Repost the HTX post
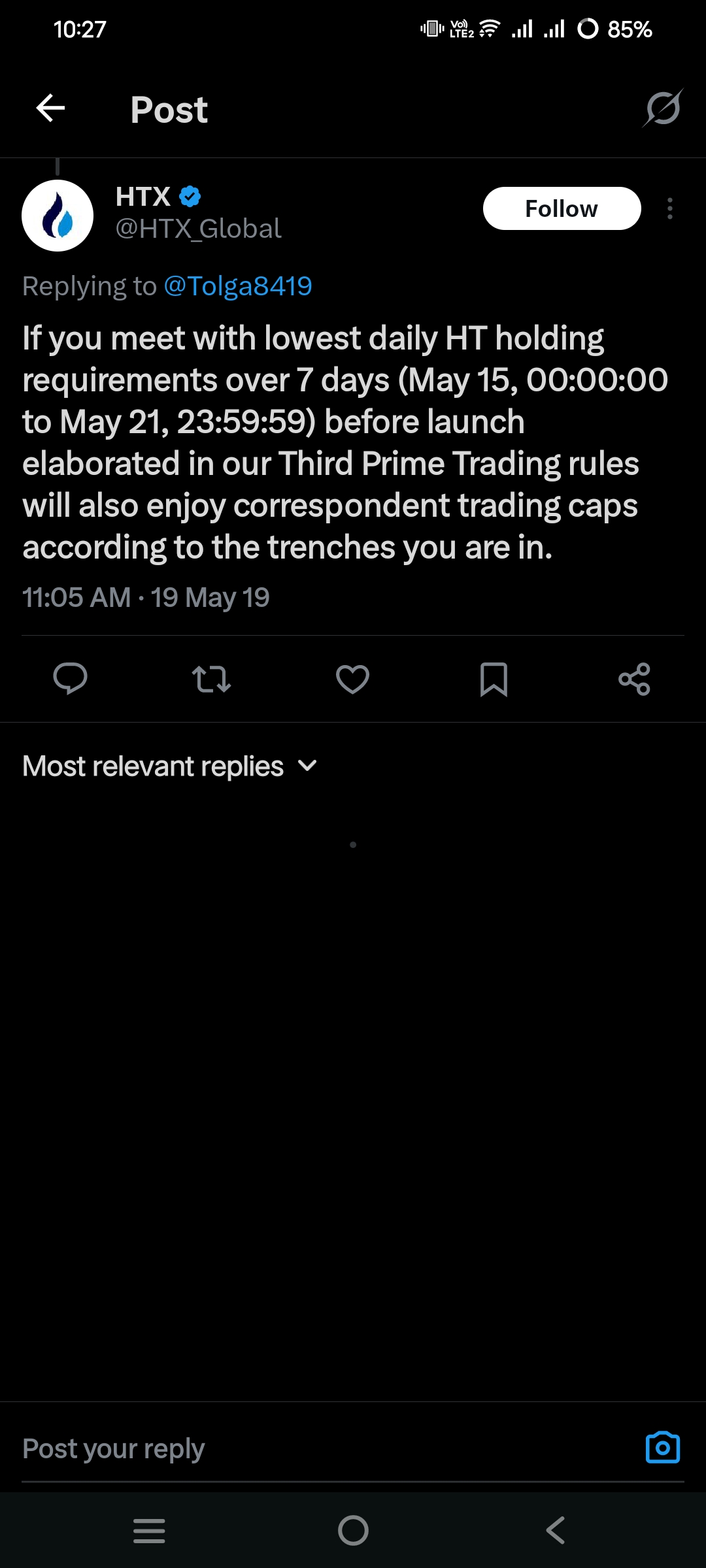This screenshot has height=1568, width=706. coord(211,679)
